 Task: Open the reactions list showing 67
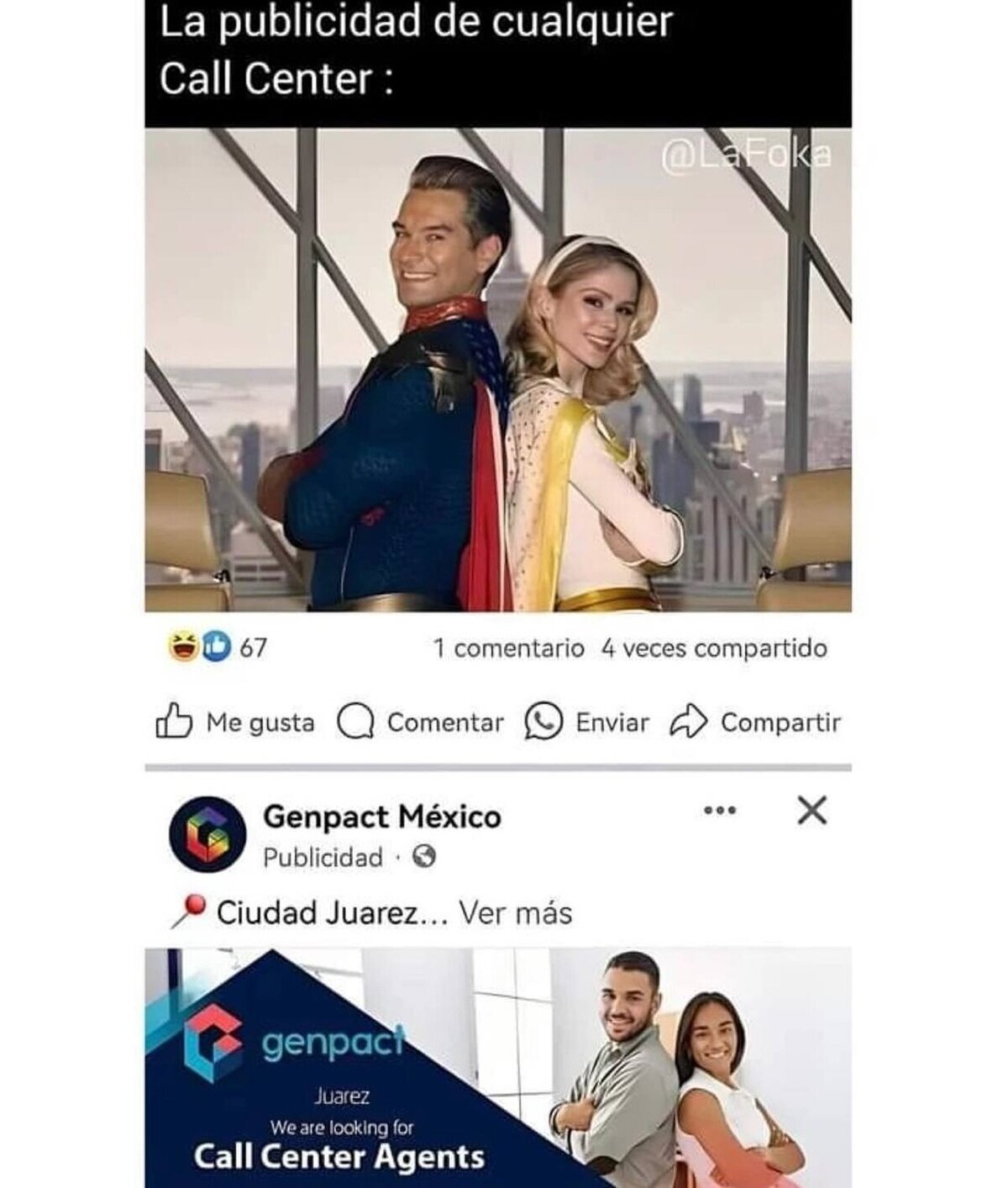tap(218, 648)
